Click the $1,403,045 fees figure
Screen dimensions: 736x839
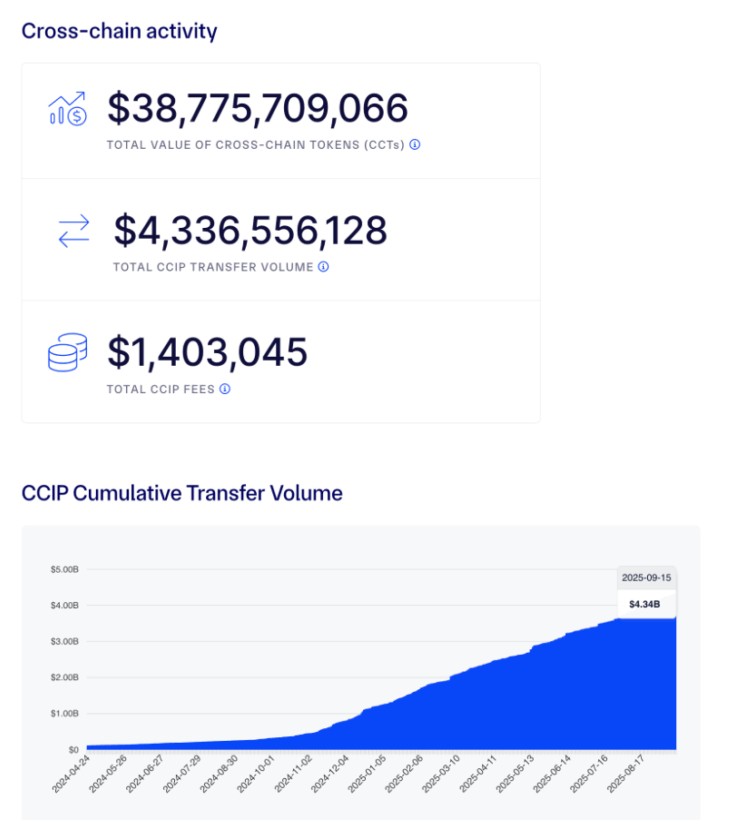204,351
